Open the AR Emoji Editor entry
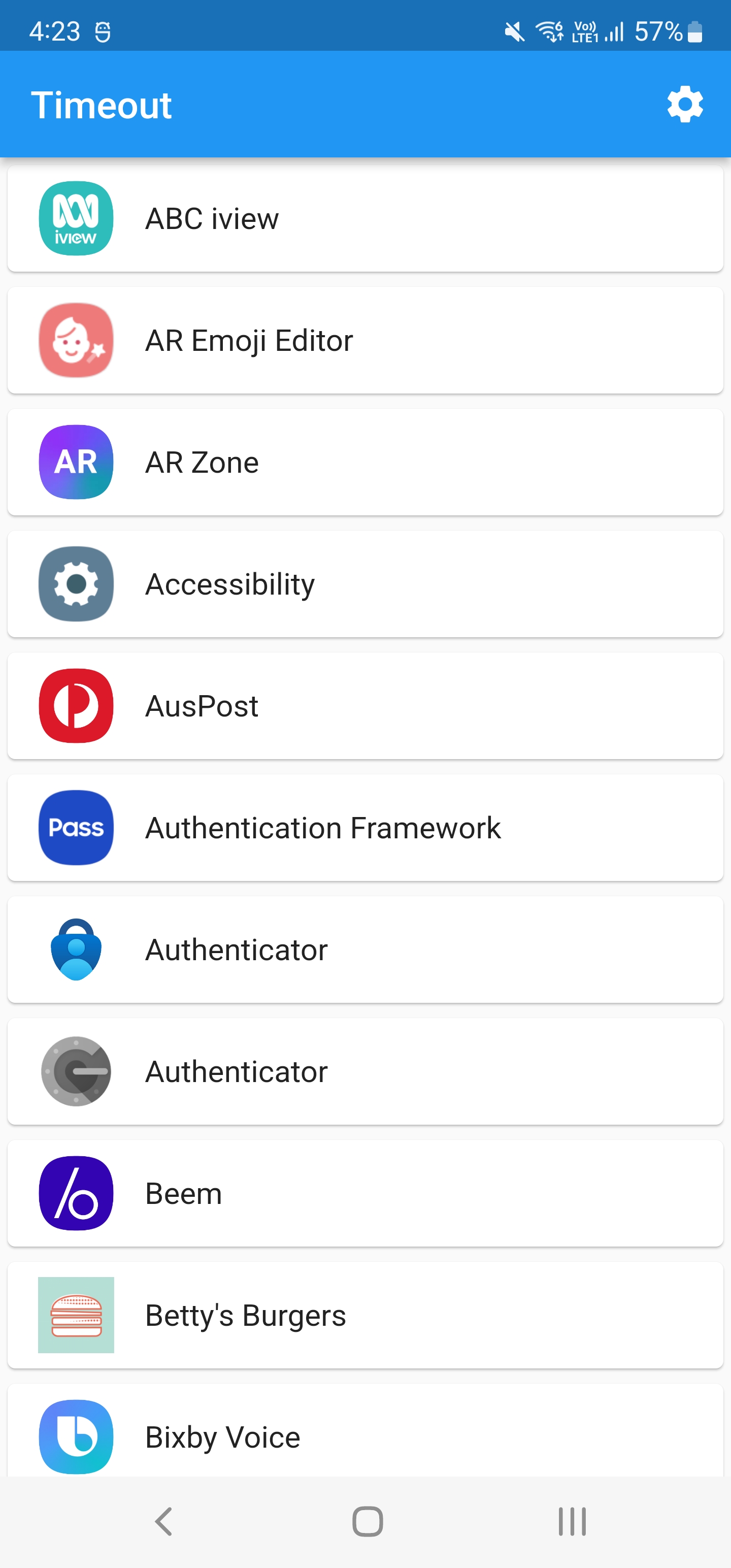The height and width of the screenshot is (1568, 731). pyautogui.click(x=365, y=340)
